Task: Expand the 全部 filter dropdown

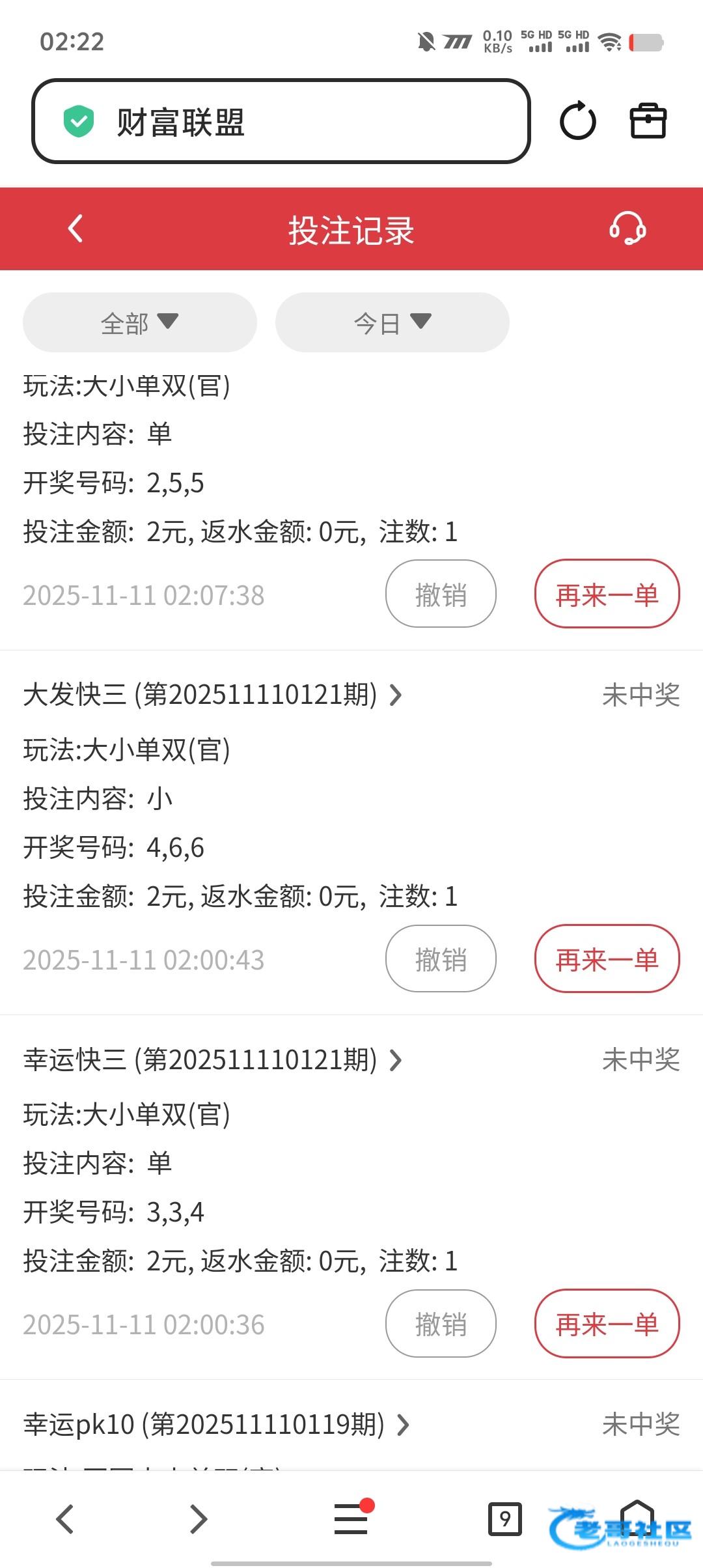Action: [x=139, y=322]
